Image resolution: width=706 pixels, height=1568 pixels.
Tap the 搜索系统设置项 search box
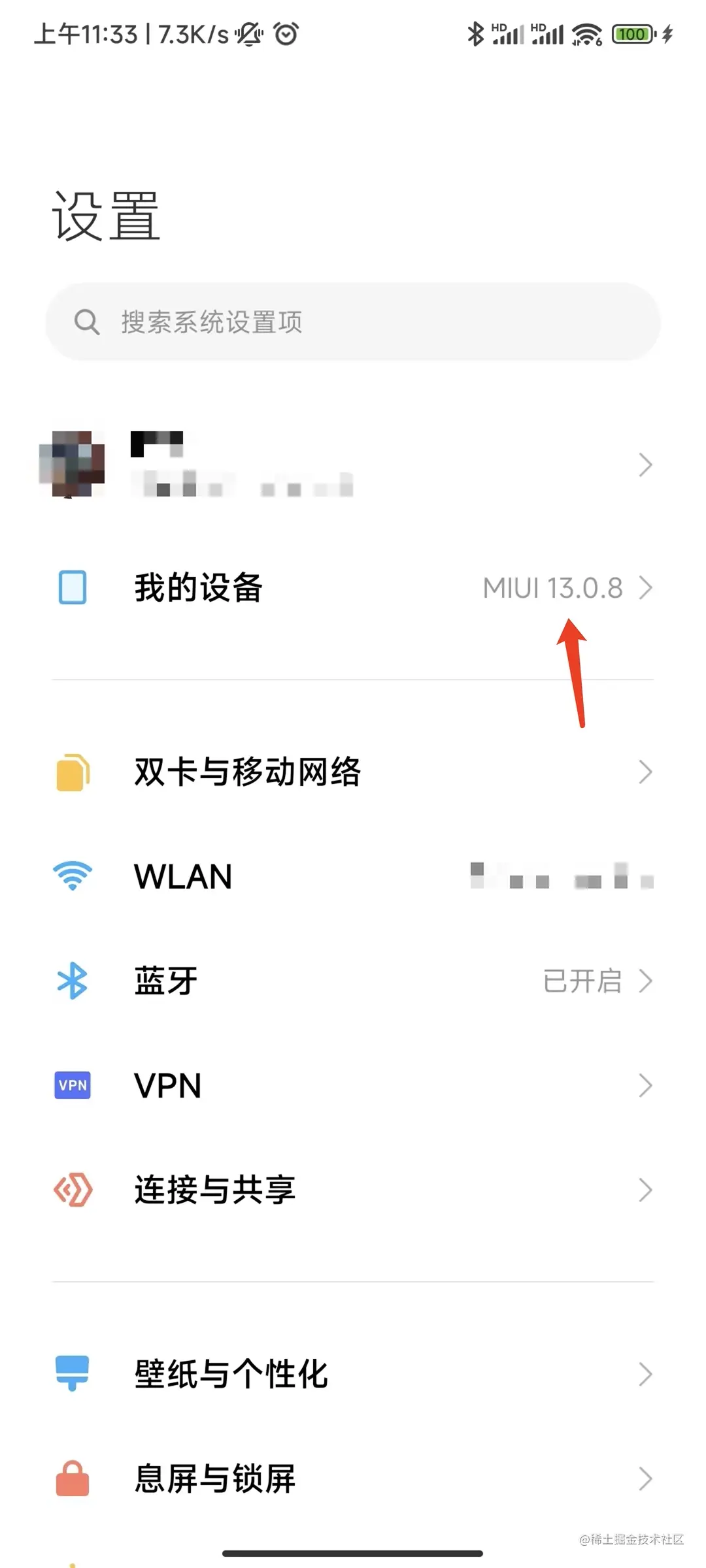tap(353, 321)
